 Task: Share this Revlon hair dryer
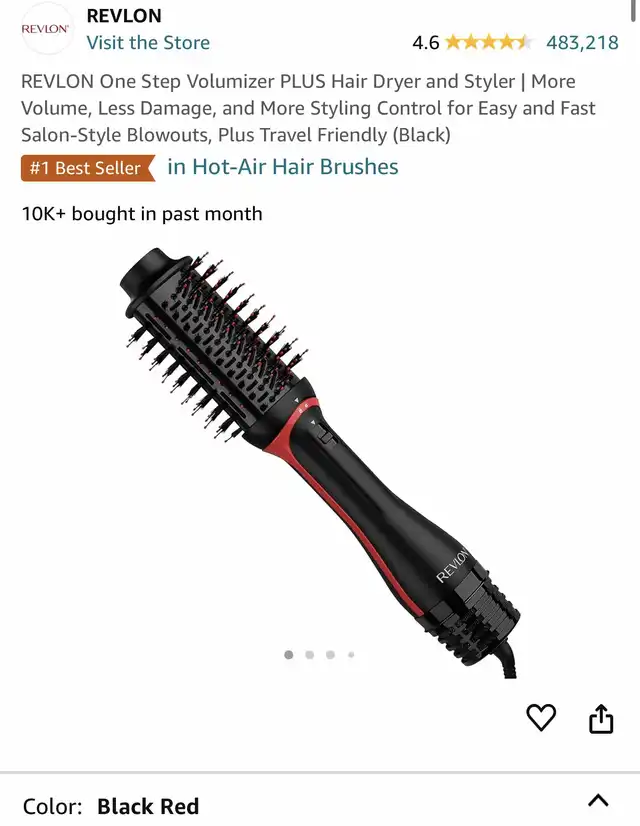pos(600,718)
